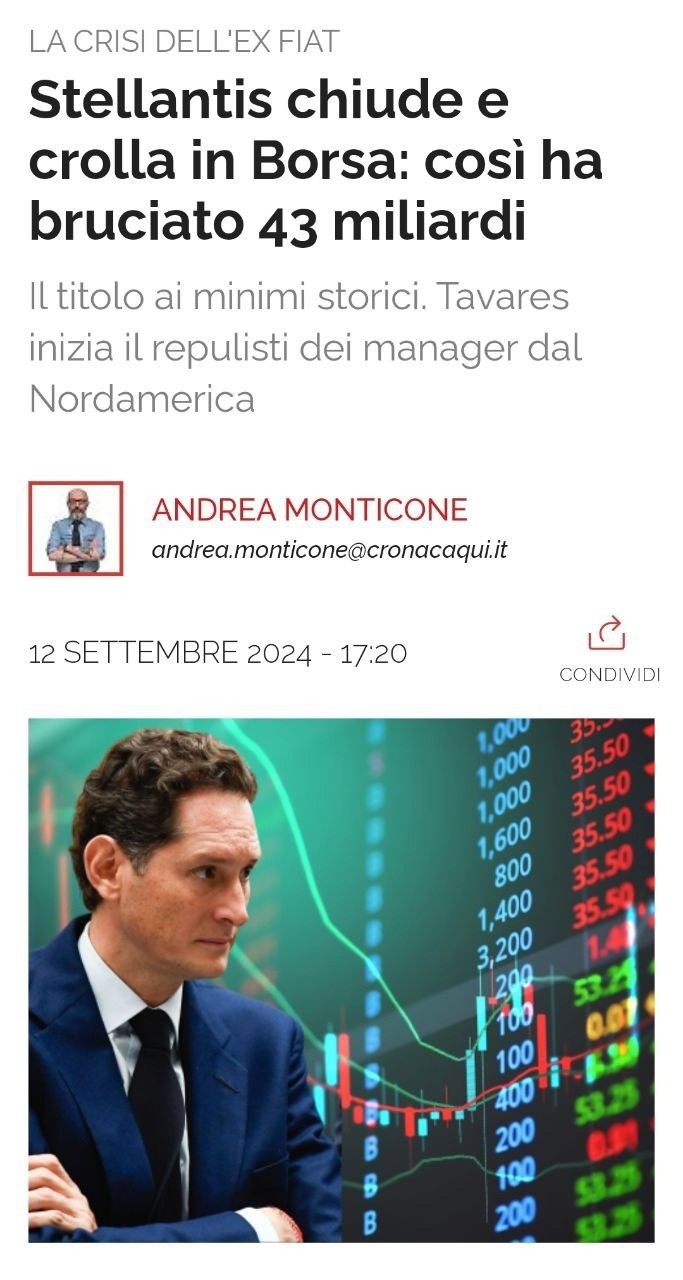Email andrea.monticone@cronacaqui.it
The image size is (683, 1280).
pos(329,551)
